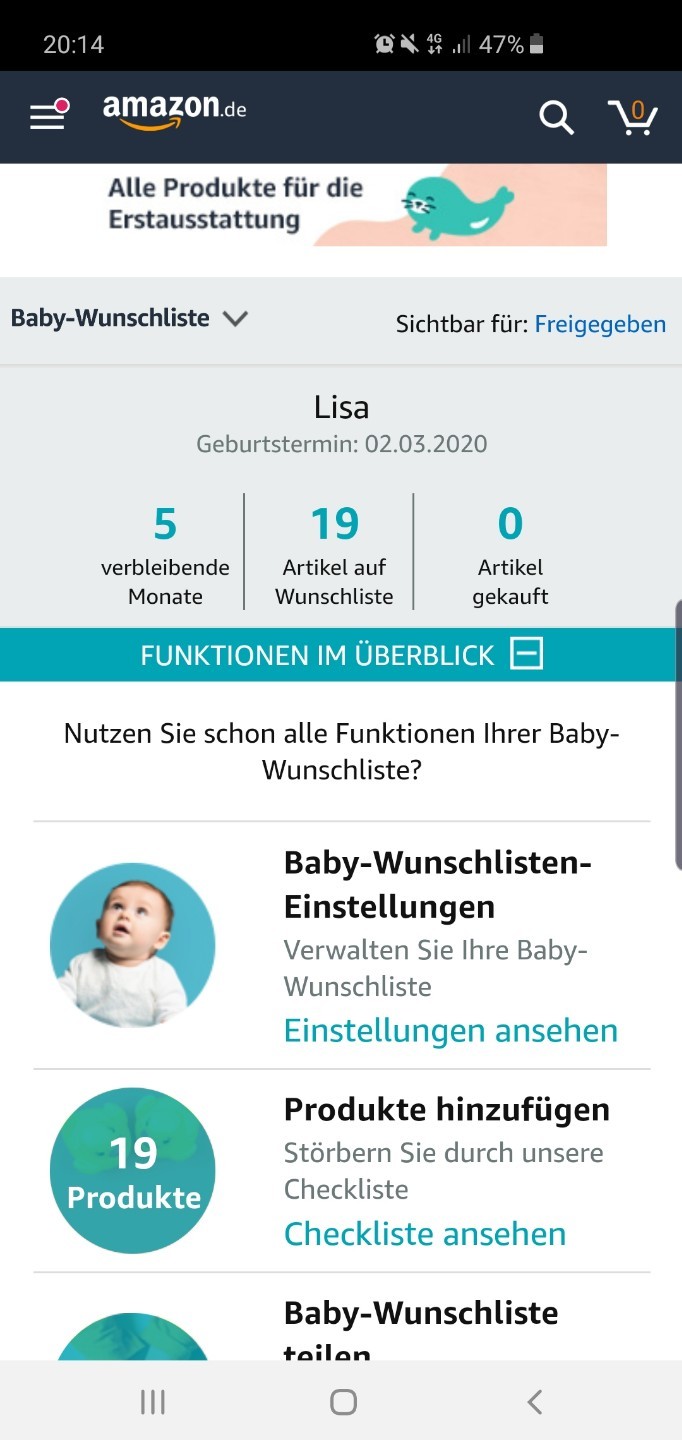The height and width of the screenshot is (1440, 682).
Task: Tap the 19 Produkte circle
Action: (x=132, y=1170)
